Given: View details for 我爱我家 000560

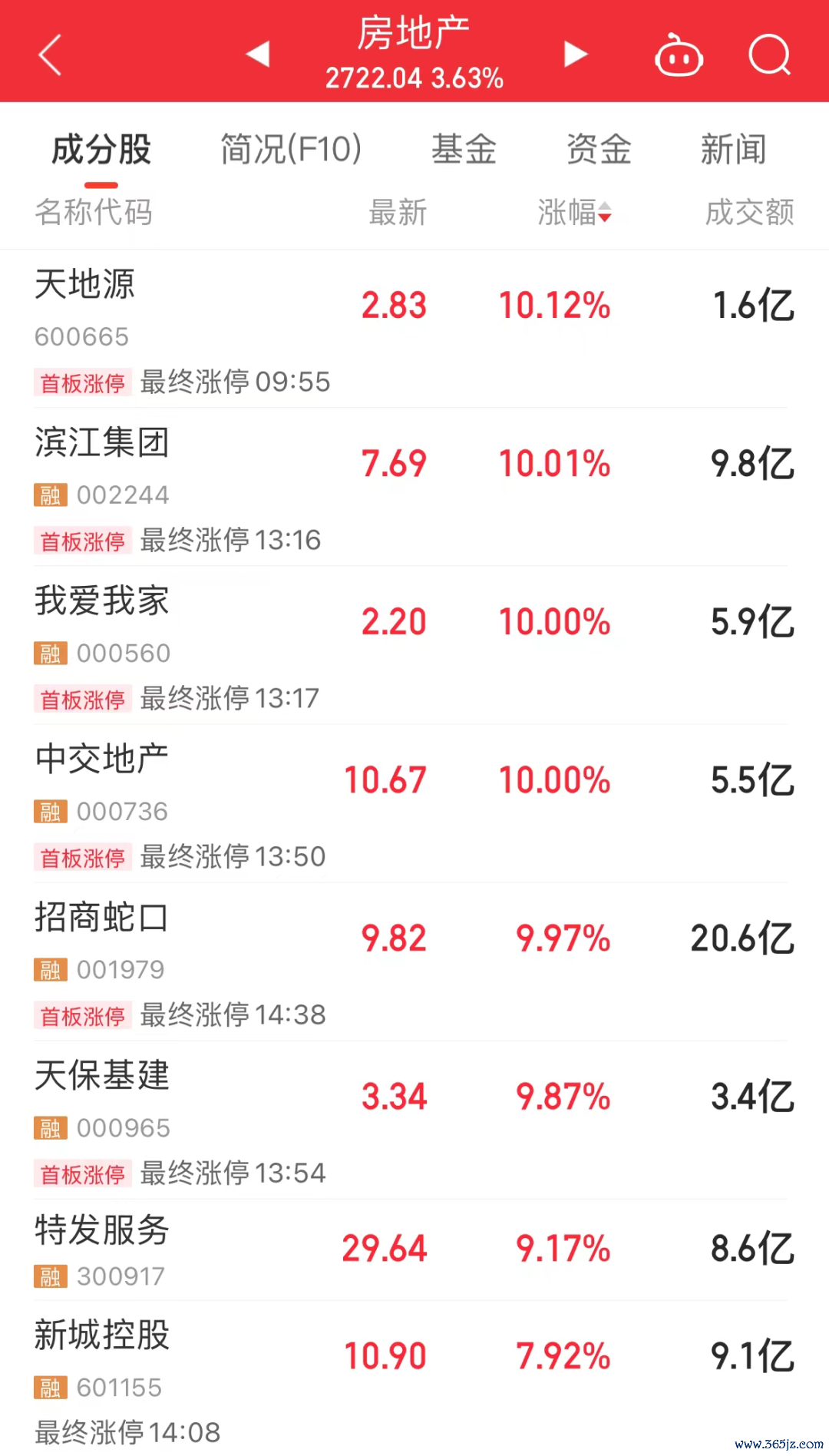Looking at the screenshot, I should 414,645.
